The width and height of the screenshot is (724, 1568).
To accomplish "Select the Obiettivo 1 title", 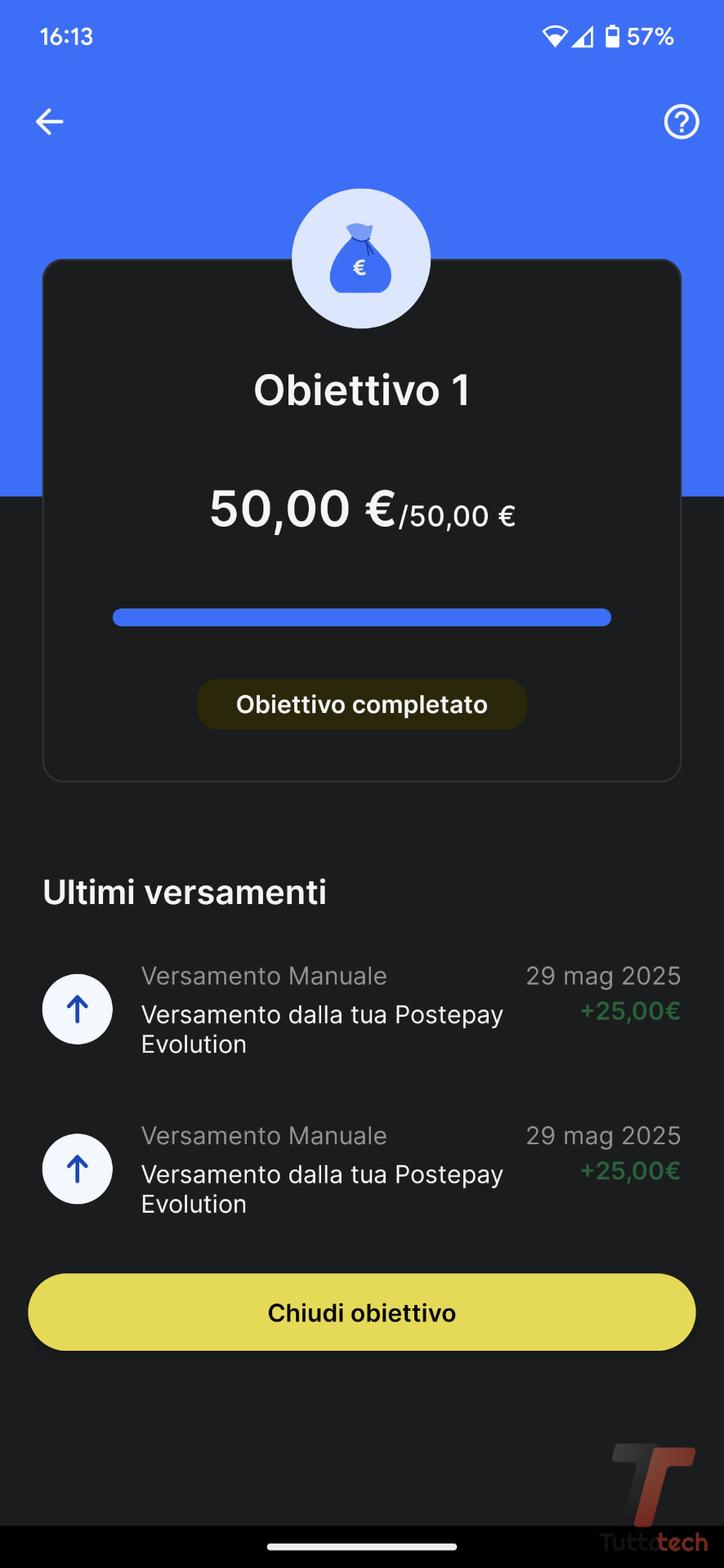I will 361,390.
